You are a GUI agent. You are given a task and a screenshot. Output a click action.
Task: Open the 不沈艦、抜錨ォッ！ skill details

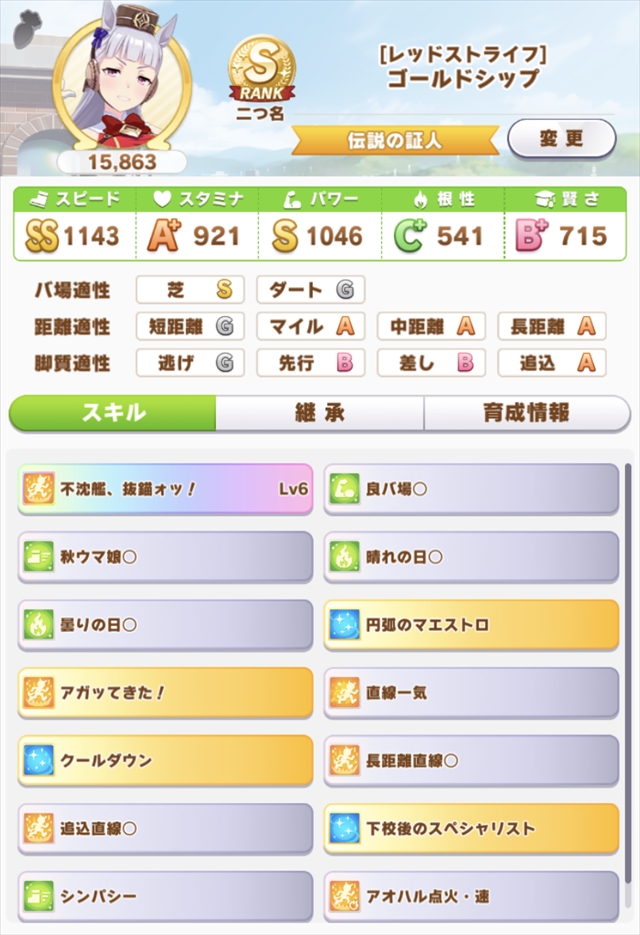click(165, 489)
